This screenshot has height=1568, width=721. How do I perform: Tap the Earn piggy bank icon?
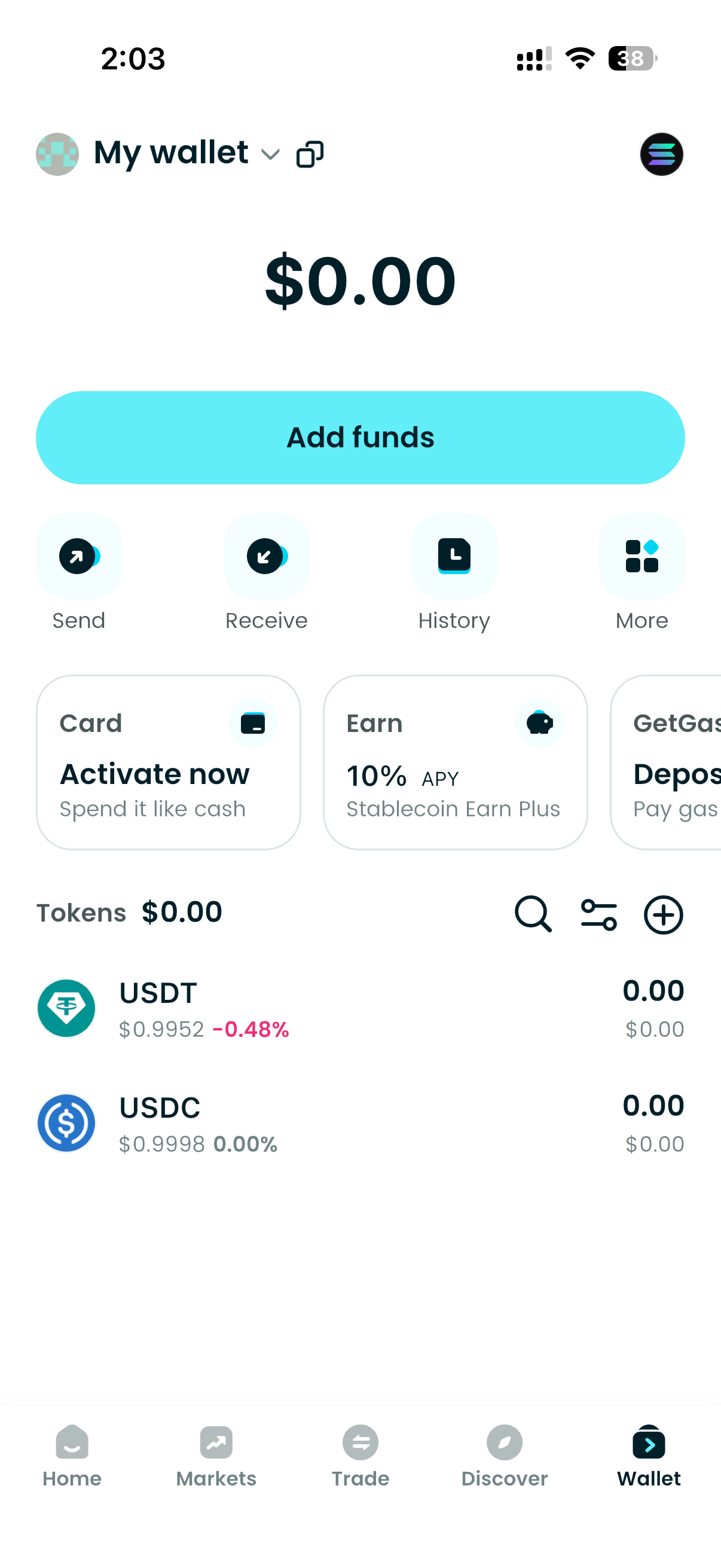[539, 723]
